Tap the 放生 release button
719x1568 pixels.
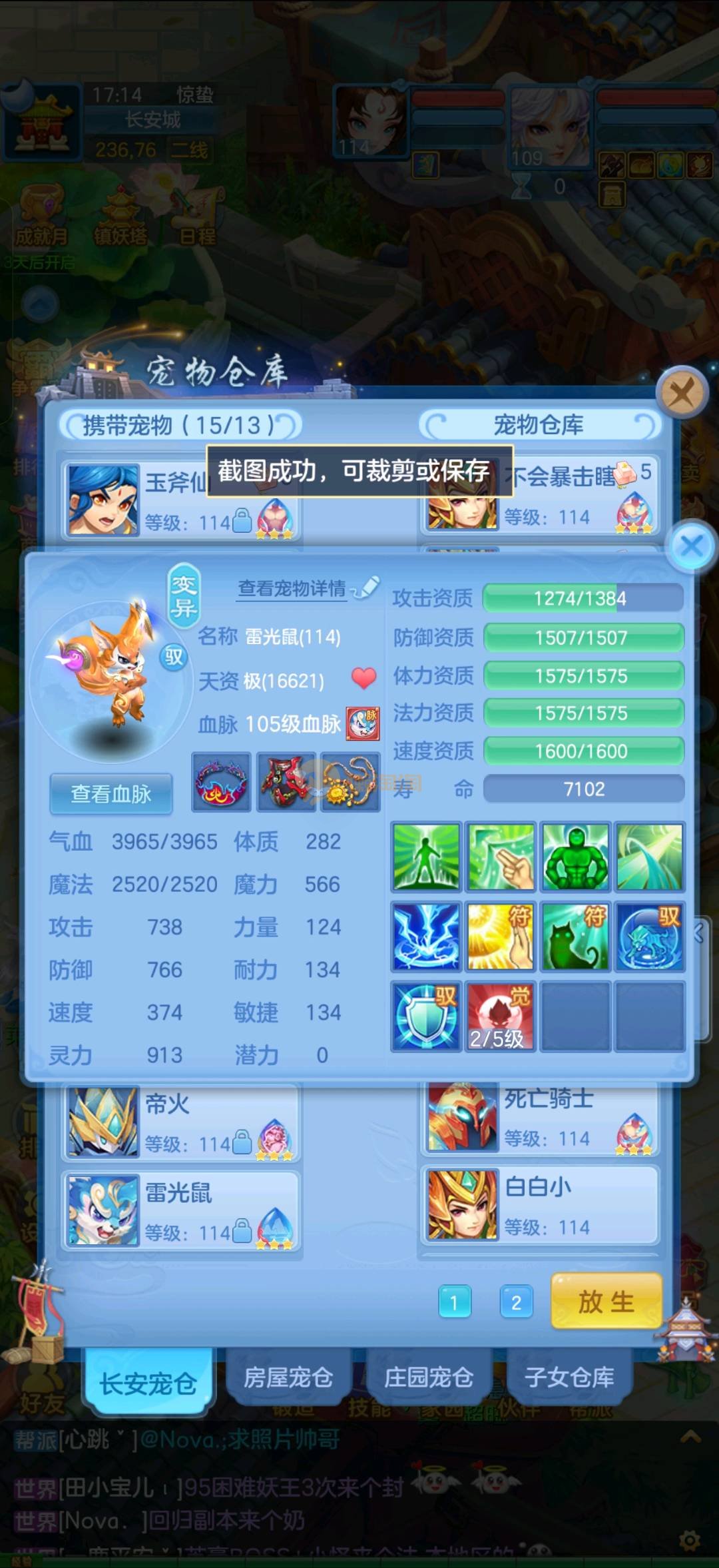point(606,1302)
